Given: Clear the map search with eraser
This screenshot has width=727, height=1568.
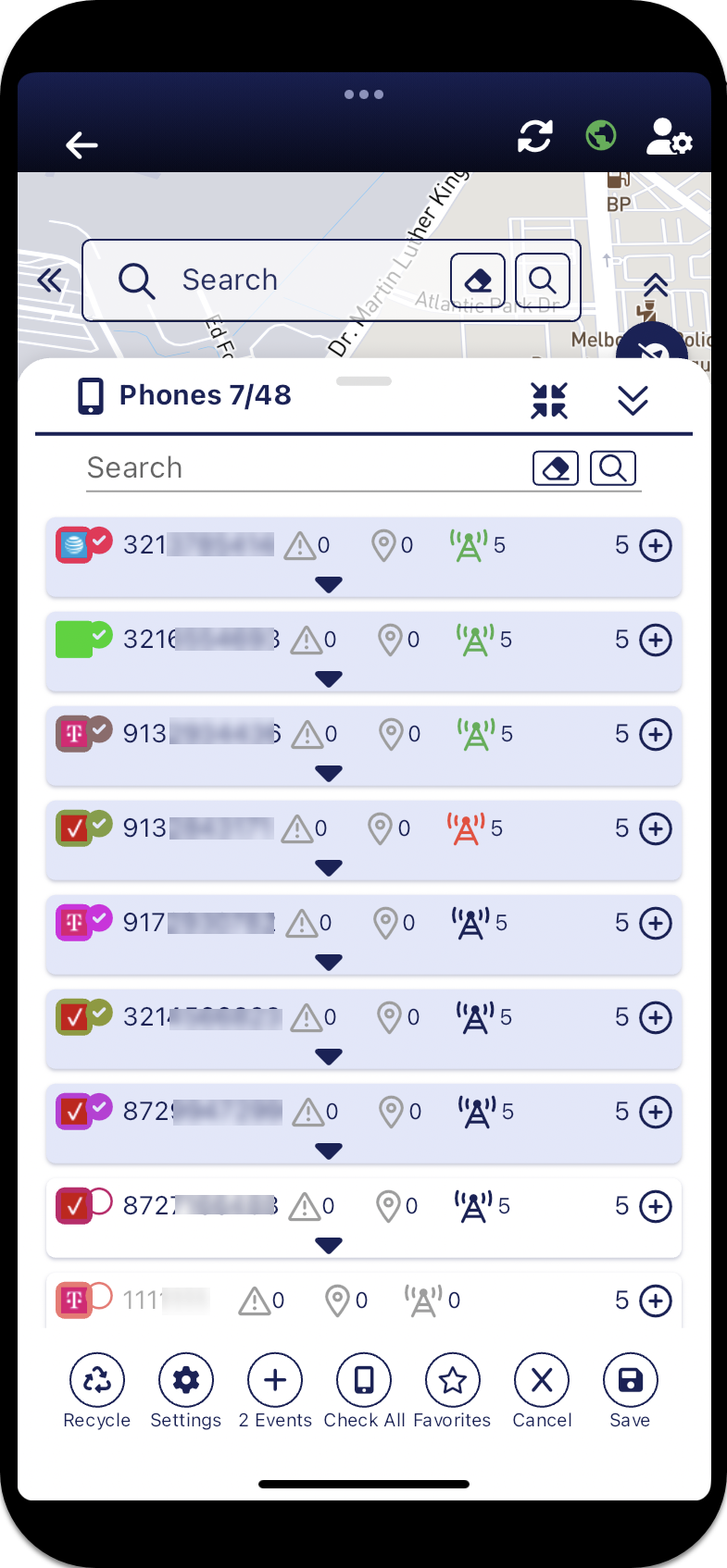Looking at the screenshot, I should point(477,280).
